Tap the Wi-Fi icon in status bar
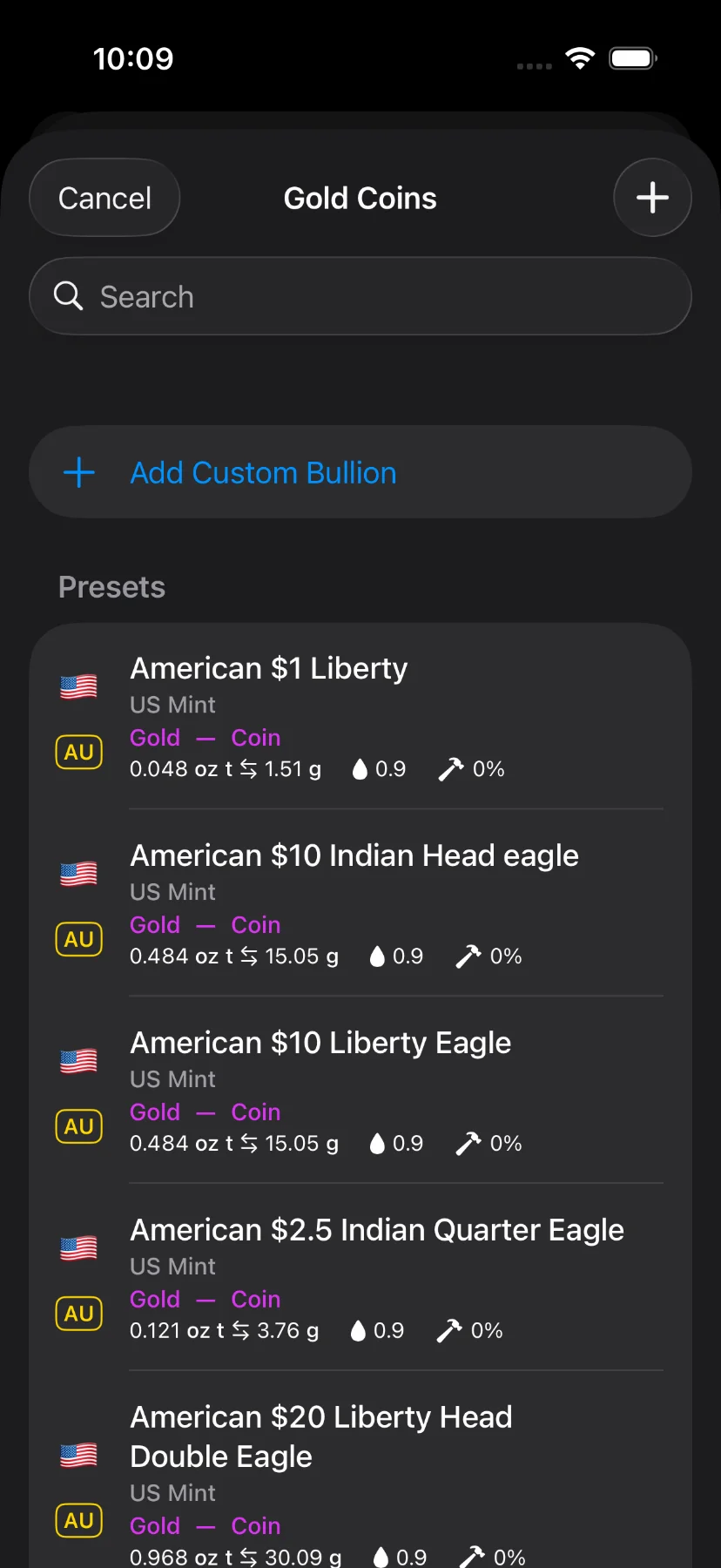 tap(580, 57)
